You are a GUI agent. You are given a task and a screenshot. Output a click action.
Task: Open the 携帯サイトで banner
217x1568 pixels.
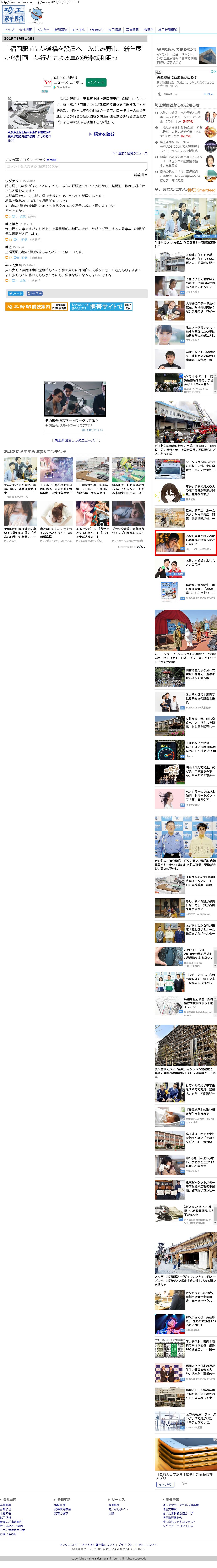[x=101, y=306]
